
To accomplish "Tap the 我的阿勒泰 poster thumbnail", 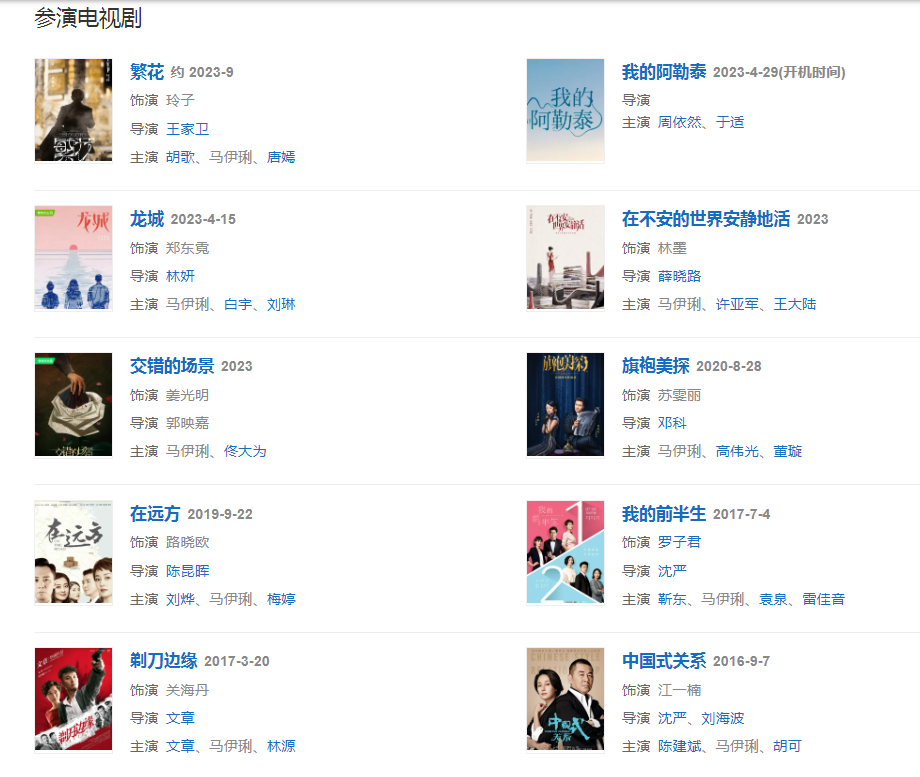I will pos(565,110).
